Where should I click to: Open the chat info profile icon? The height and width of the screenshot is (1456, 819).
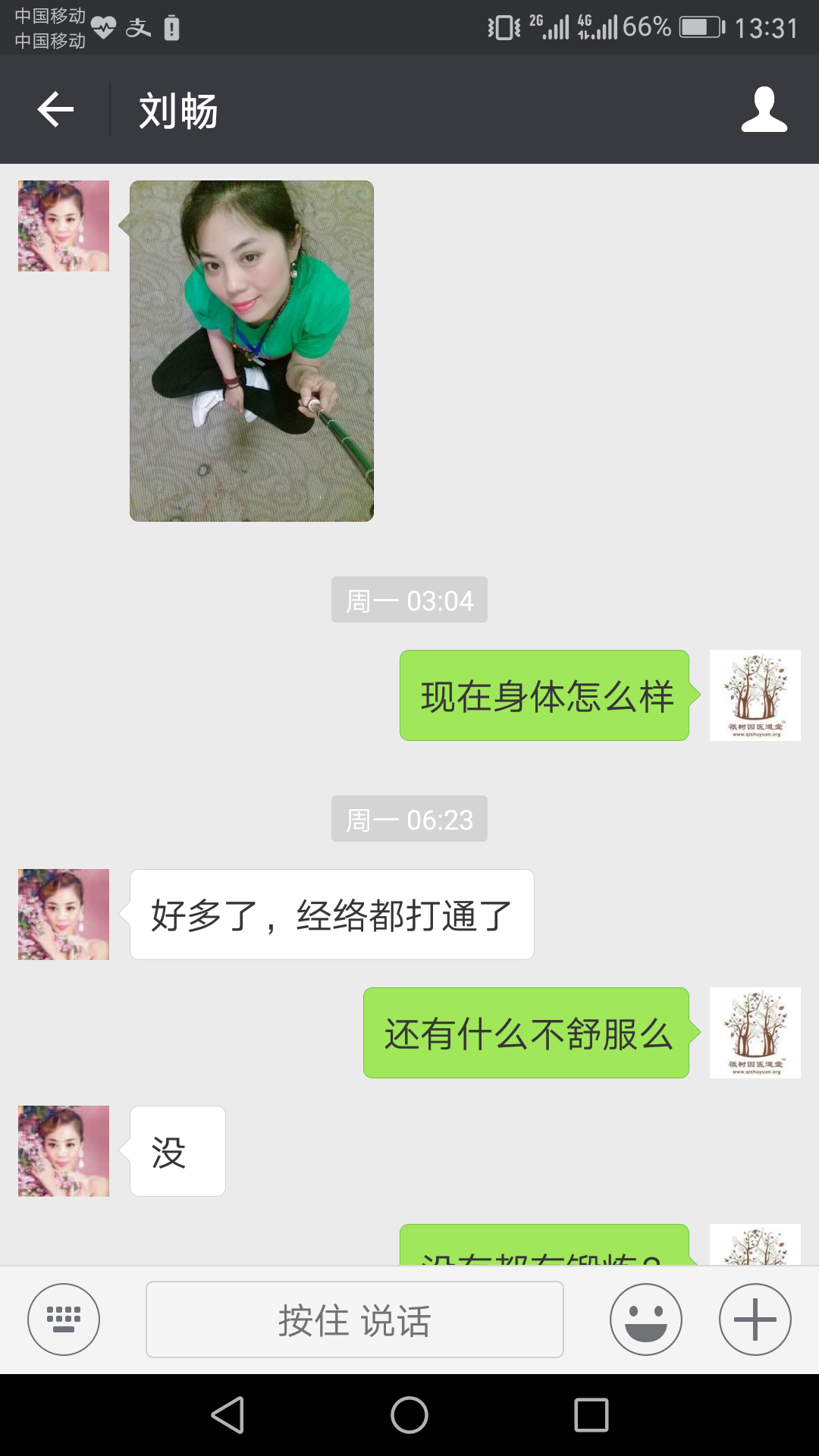(x=764, y=110)
